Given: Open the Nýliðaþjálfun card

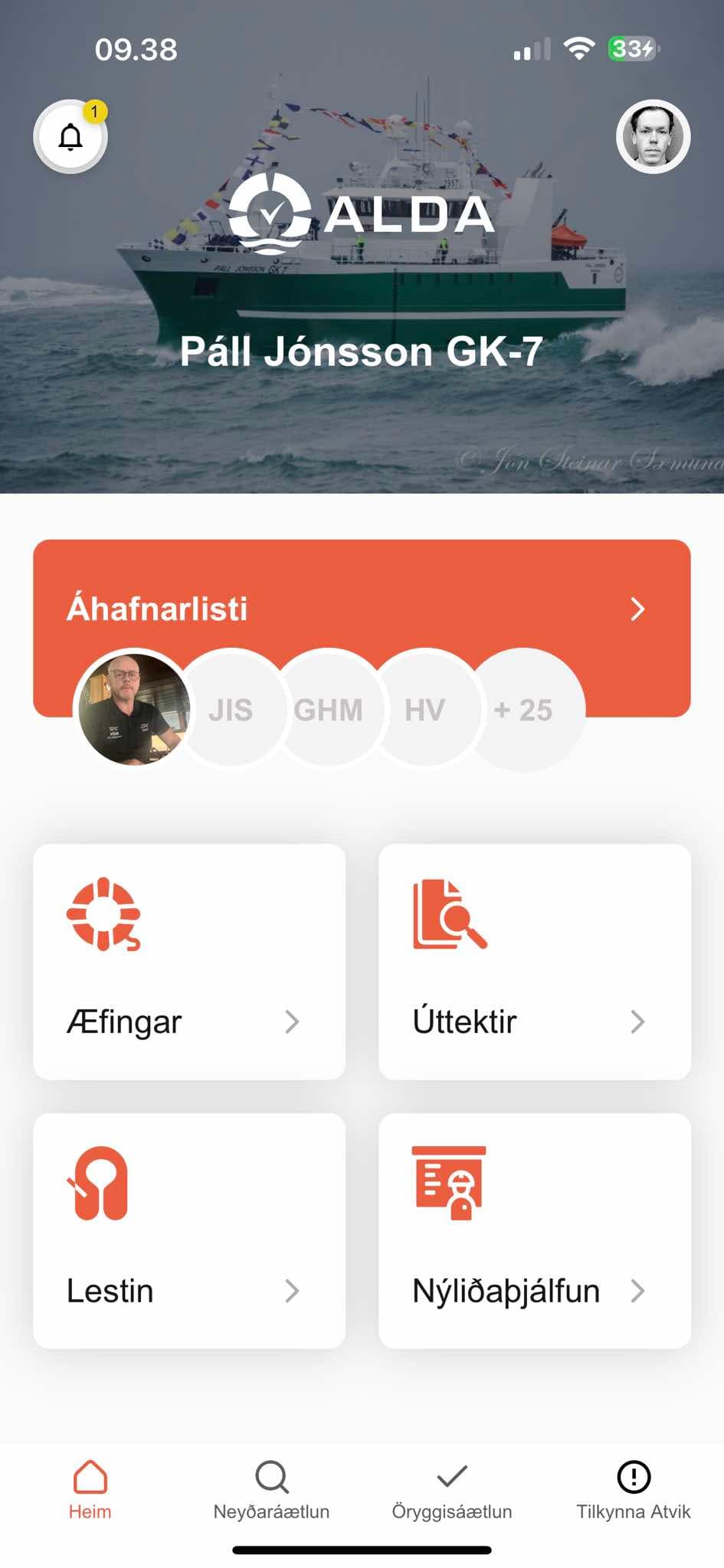Looking at the screenshot, I should coord(534,1230).
